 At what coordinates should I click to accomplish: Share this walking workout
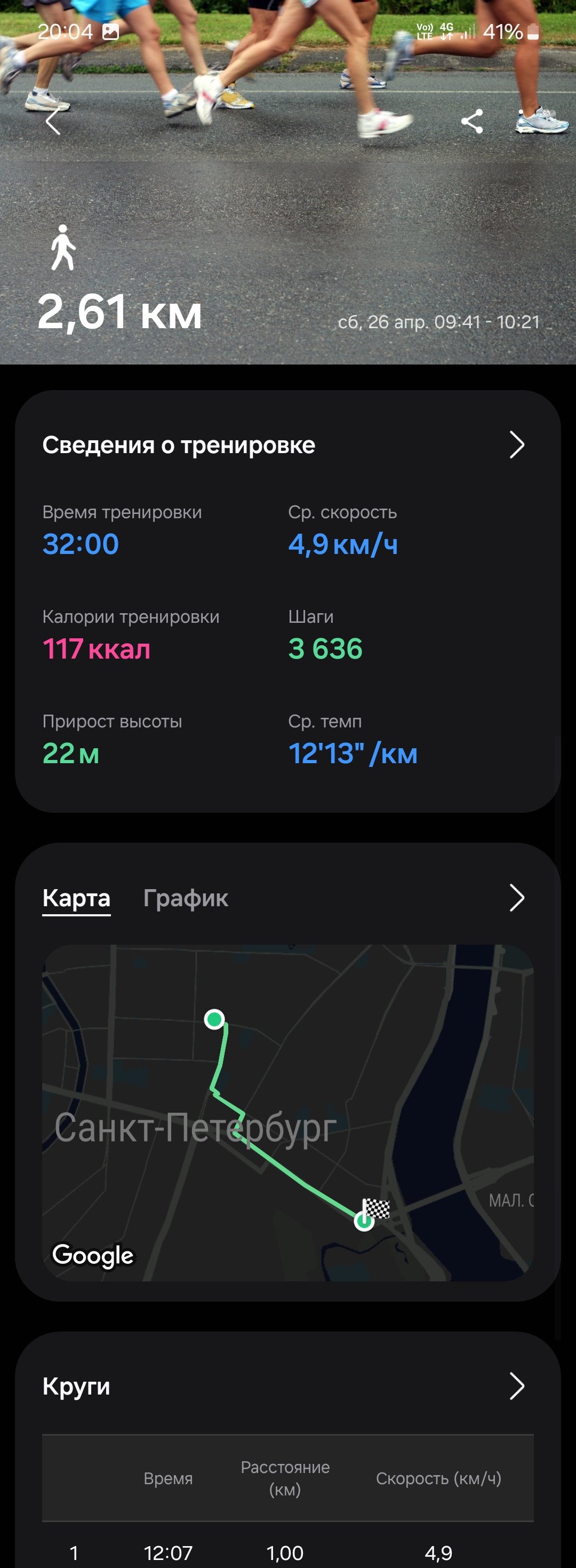(x=472, y=122)
